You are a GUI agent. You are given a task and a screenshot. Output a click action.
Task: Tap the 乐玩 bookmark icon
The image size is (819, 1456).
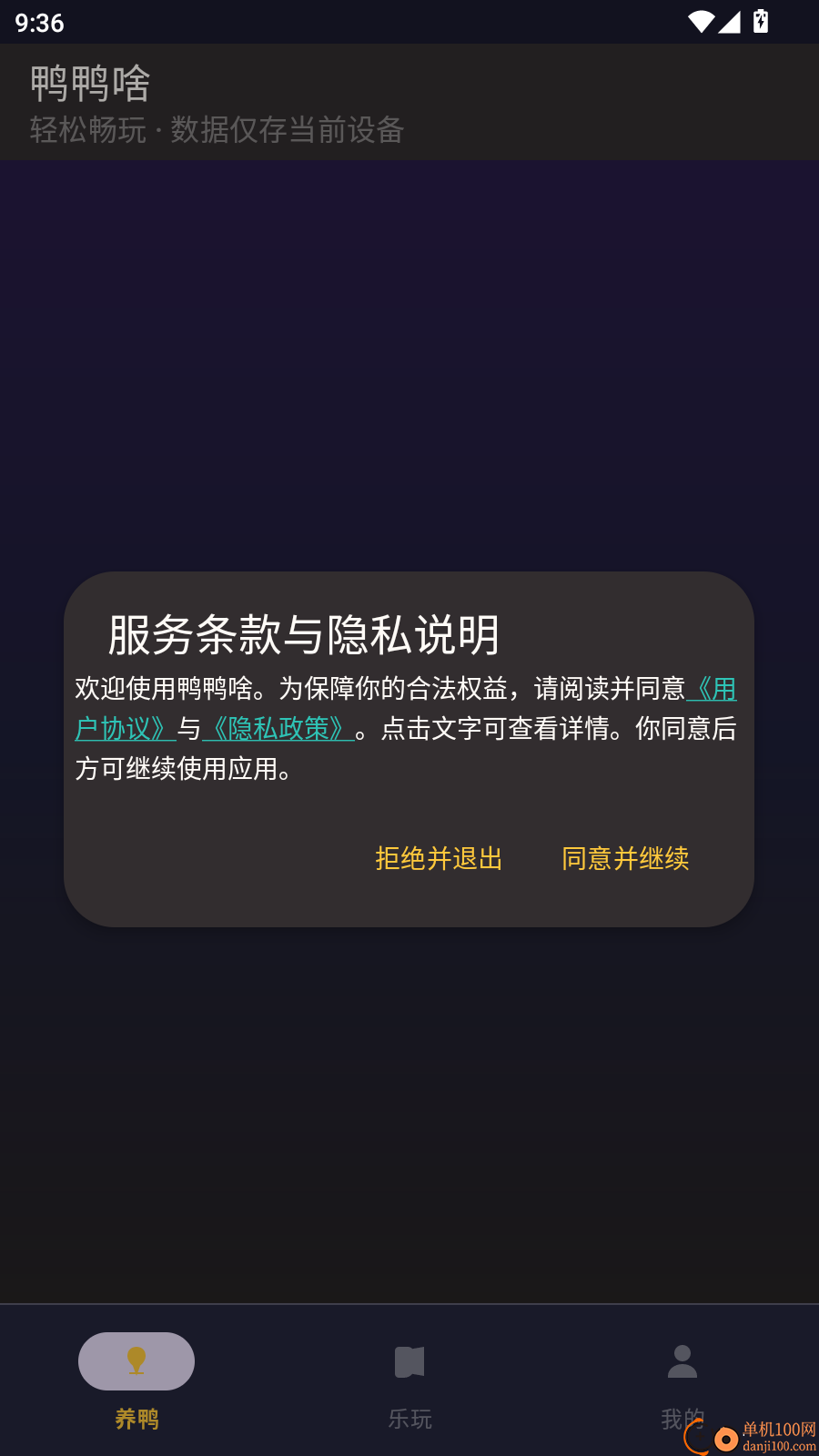(x=409, y=1360)
